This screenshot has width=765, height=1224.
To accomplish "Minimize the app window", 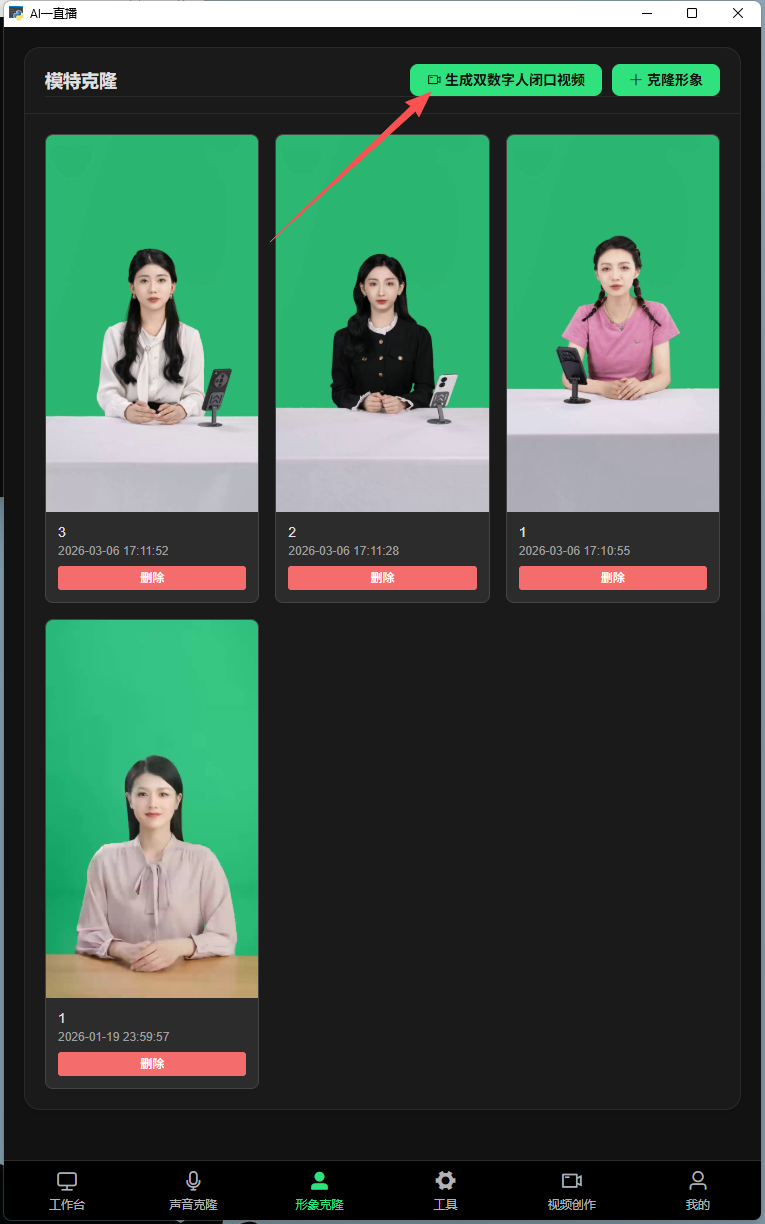I will [646, 13].
